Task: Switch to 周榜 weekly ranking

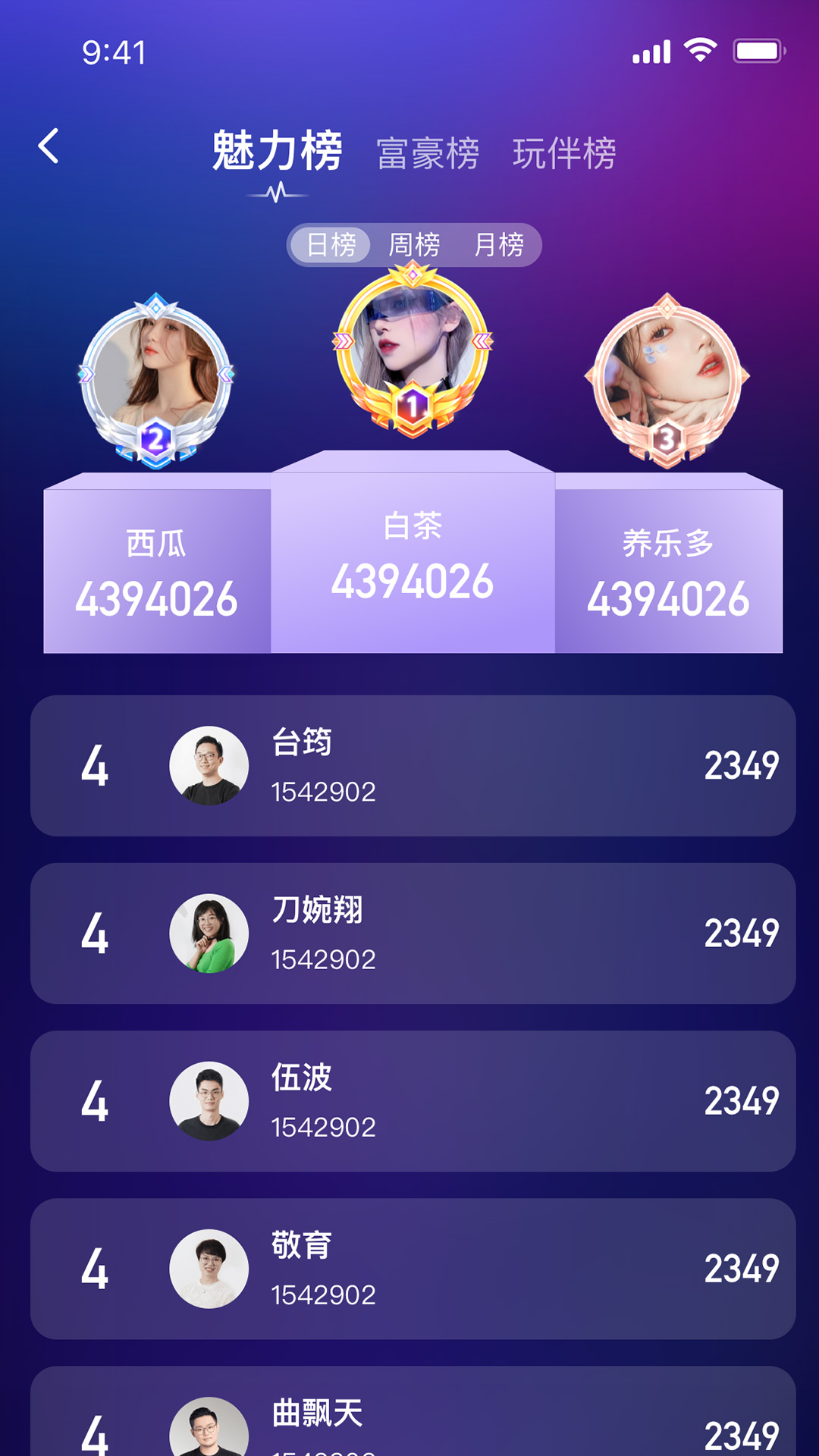Action: point(414,245)
